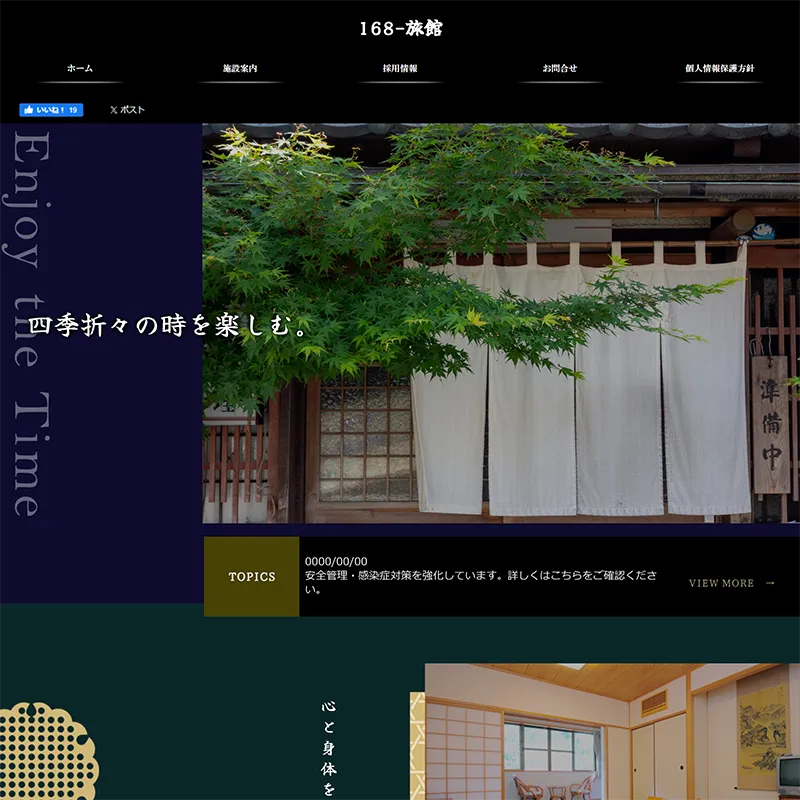
Task: View the 個人情報保護方針 page
Action: (x=720, y=69)
